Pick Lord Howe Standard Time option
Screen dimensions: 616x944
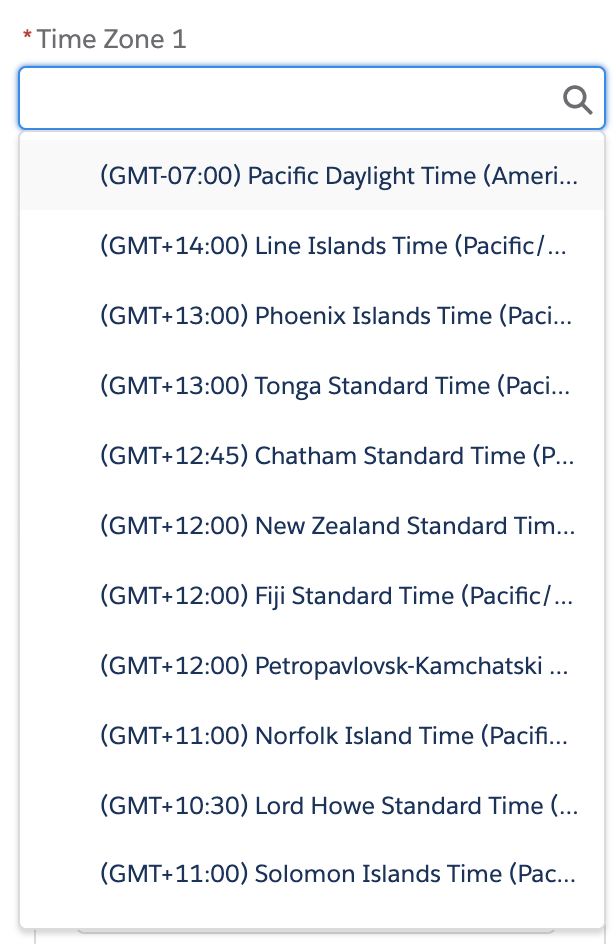338,805
